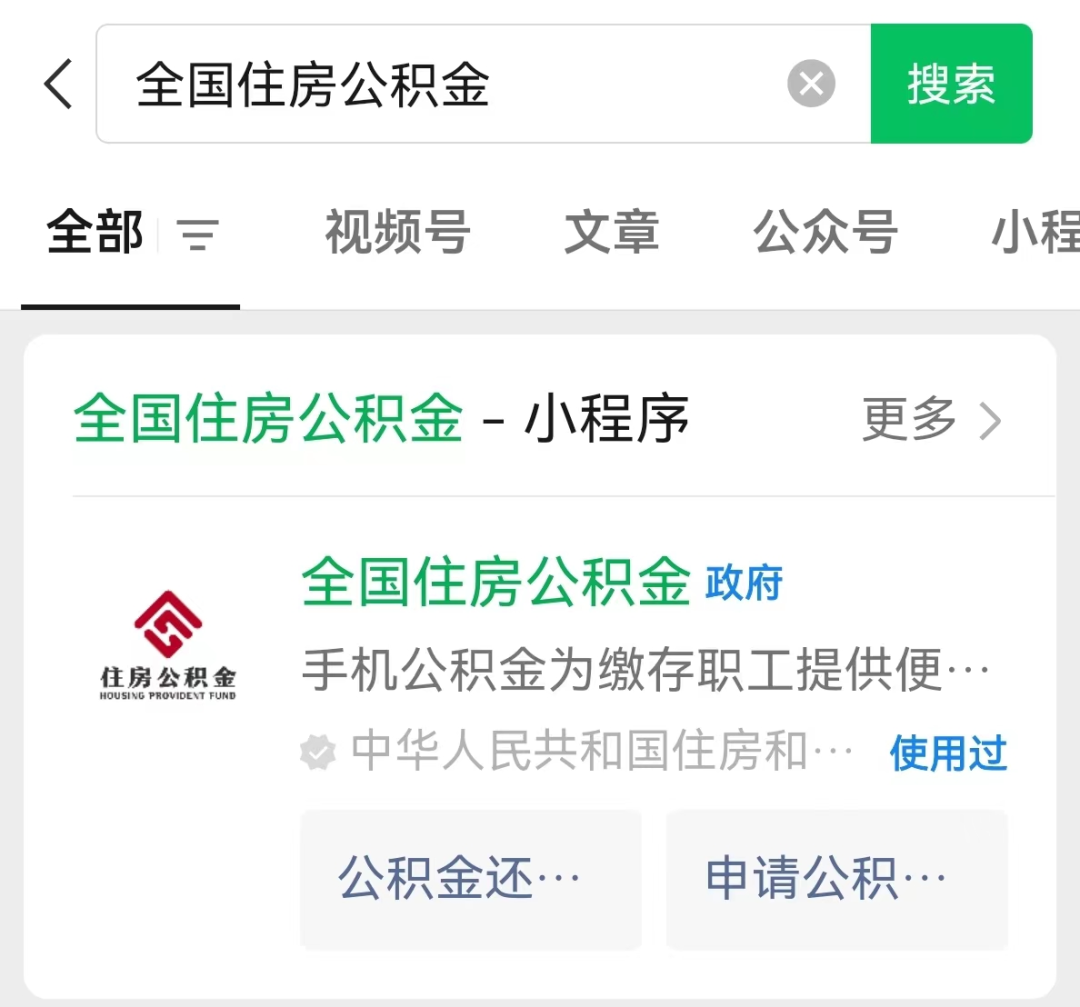This screenshot has height=1007, width=1080.
Task: Tap the search field containing 全国住房公积金
Action: click(x=440, y=84)
